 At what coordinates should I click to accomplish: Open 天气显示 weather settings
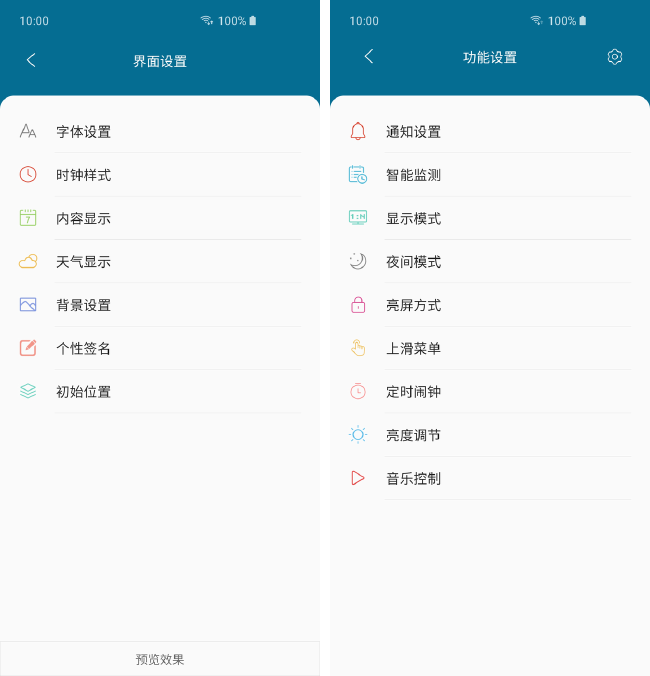coord(84,262)
